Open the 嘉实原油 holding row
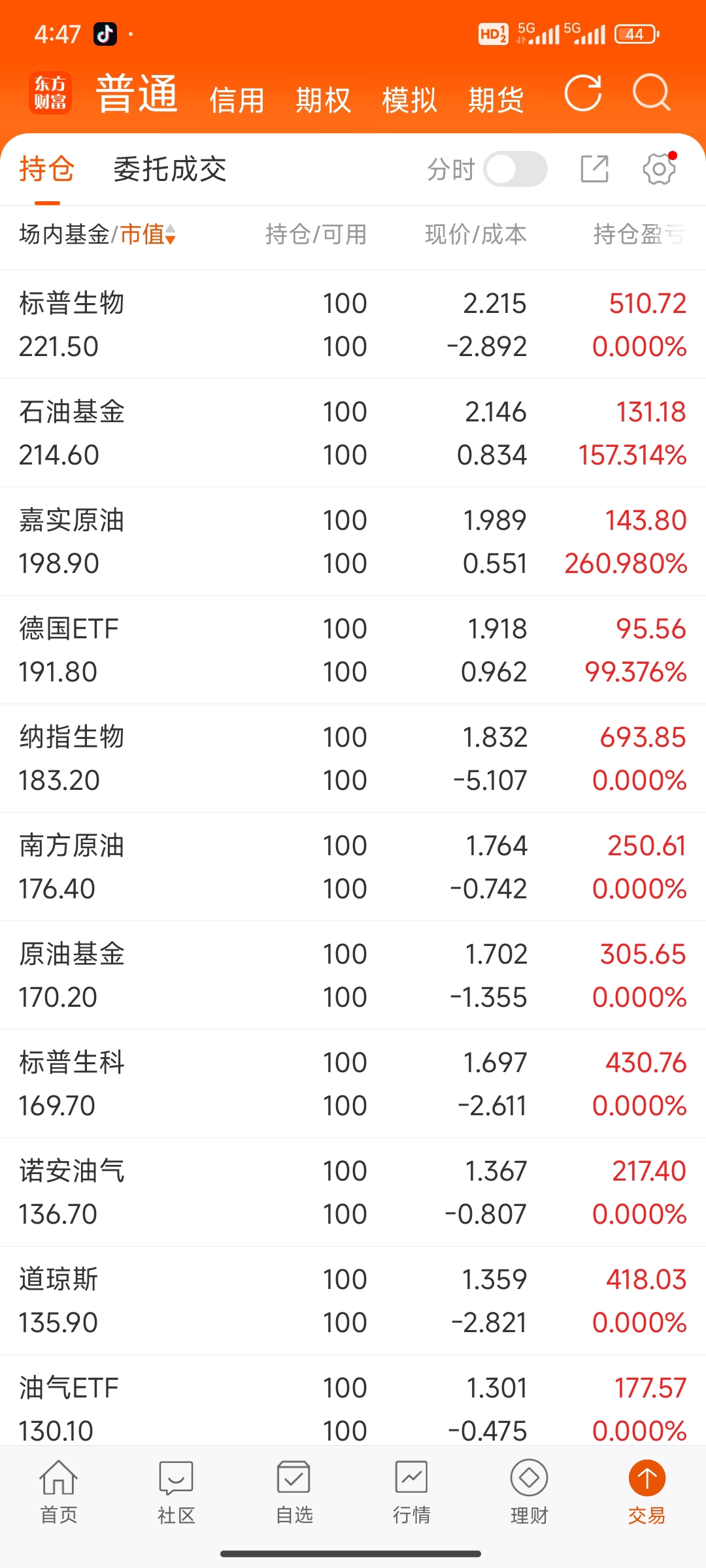This screenshot has width=706, height=1568. pyautogui.click(x=353, y=542)
